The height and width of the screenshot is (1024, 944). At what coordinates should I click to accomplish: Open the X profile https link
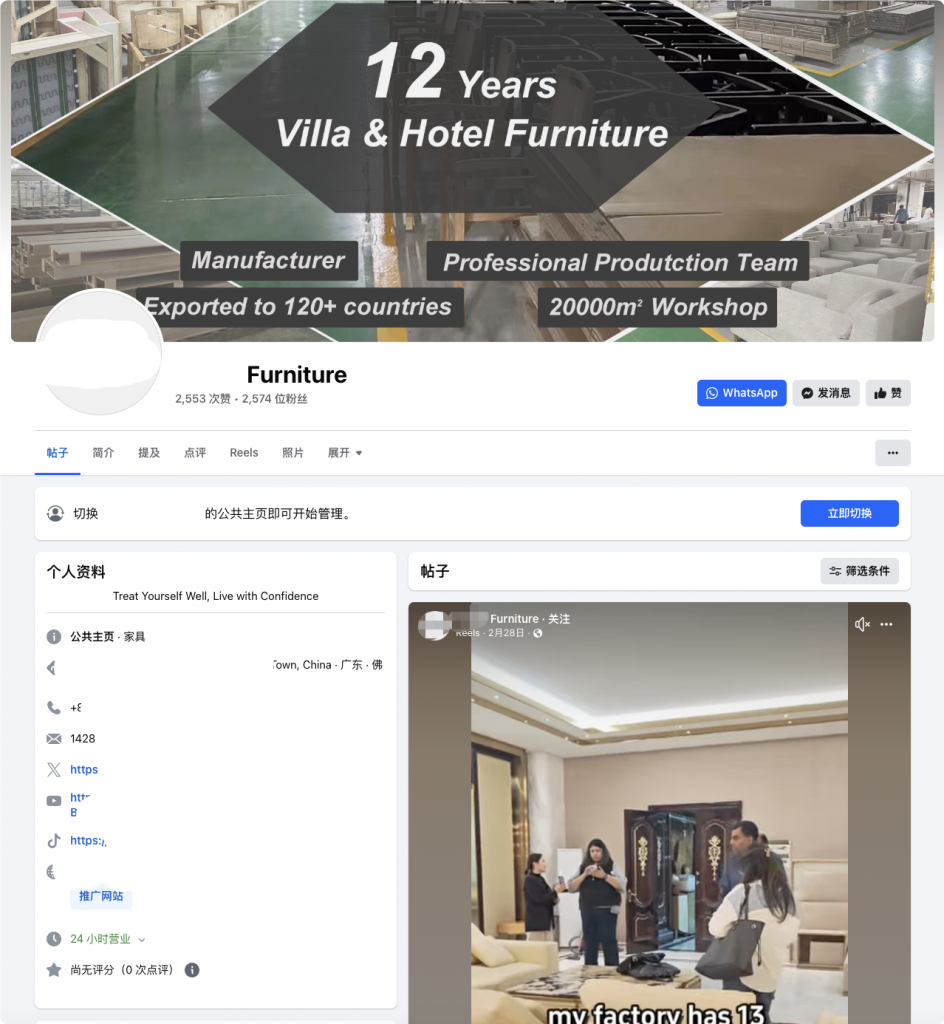tap(84, 770)
